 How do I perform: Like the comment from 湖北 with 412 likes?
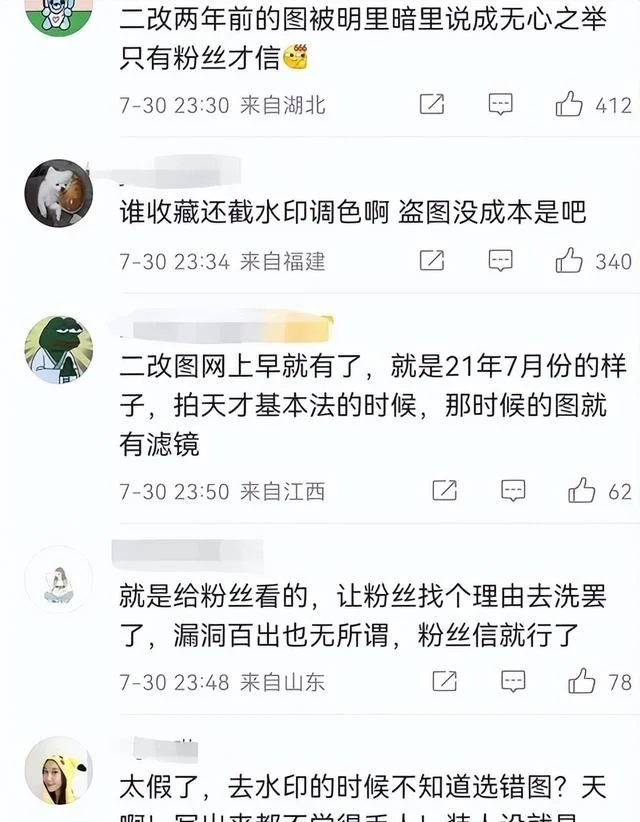pyautogui.click(x=570, y=104)
